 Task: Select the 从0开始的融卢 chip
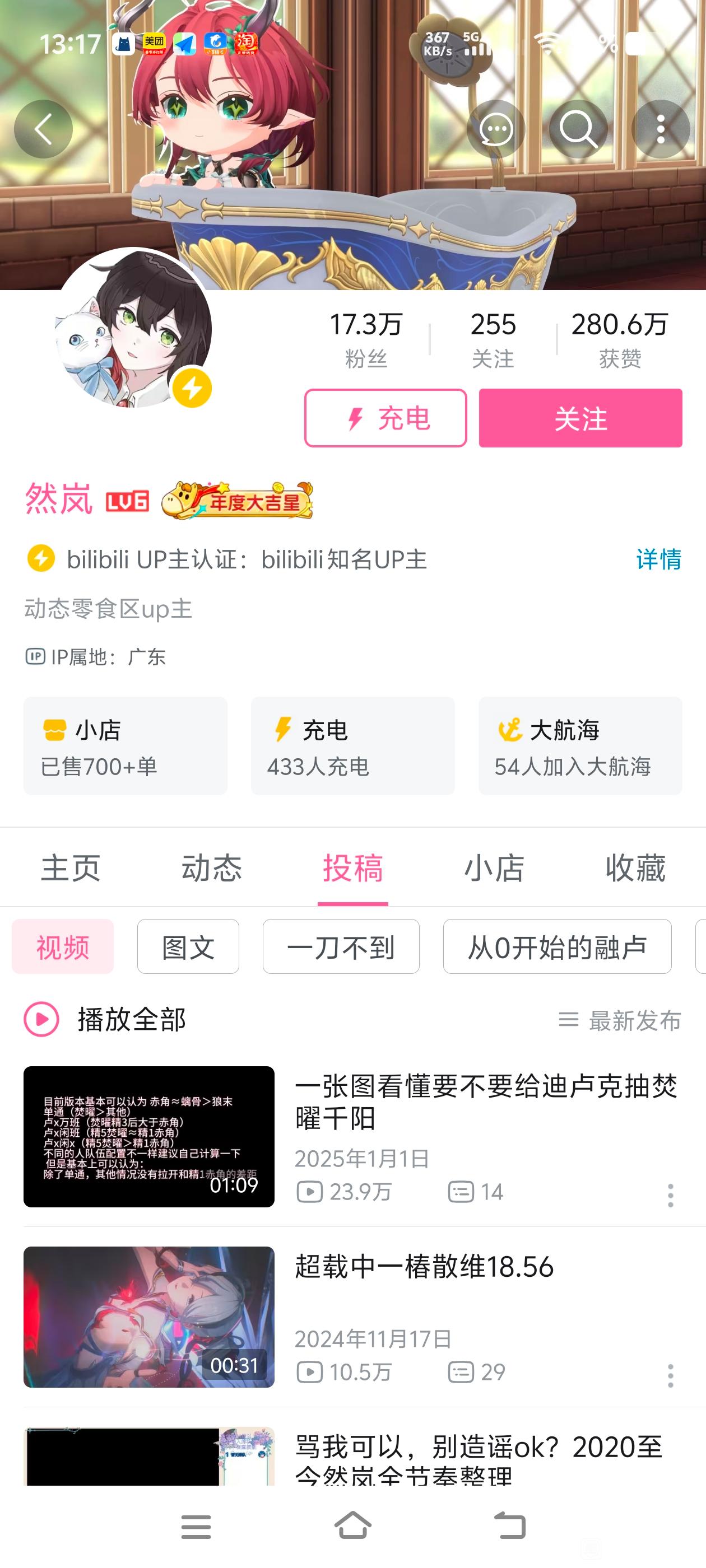[557, 946]
